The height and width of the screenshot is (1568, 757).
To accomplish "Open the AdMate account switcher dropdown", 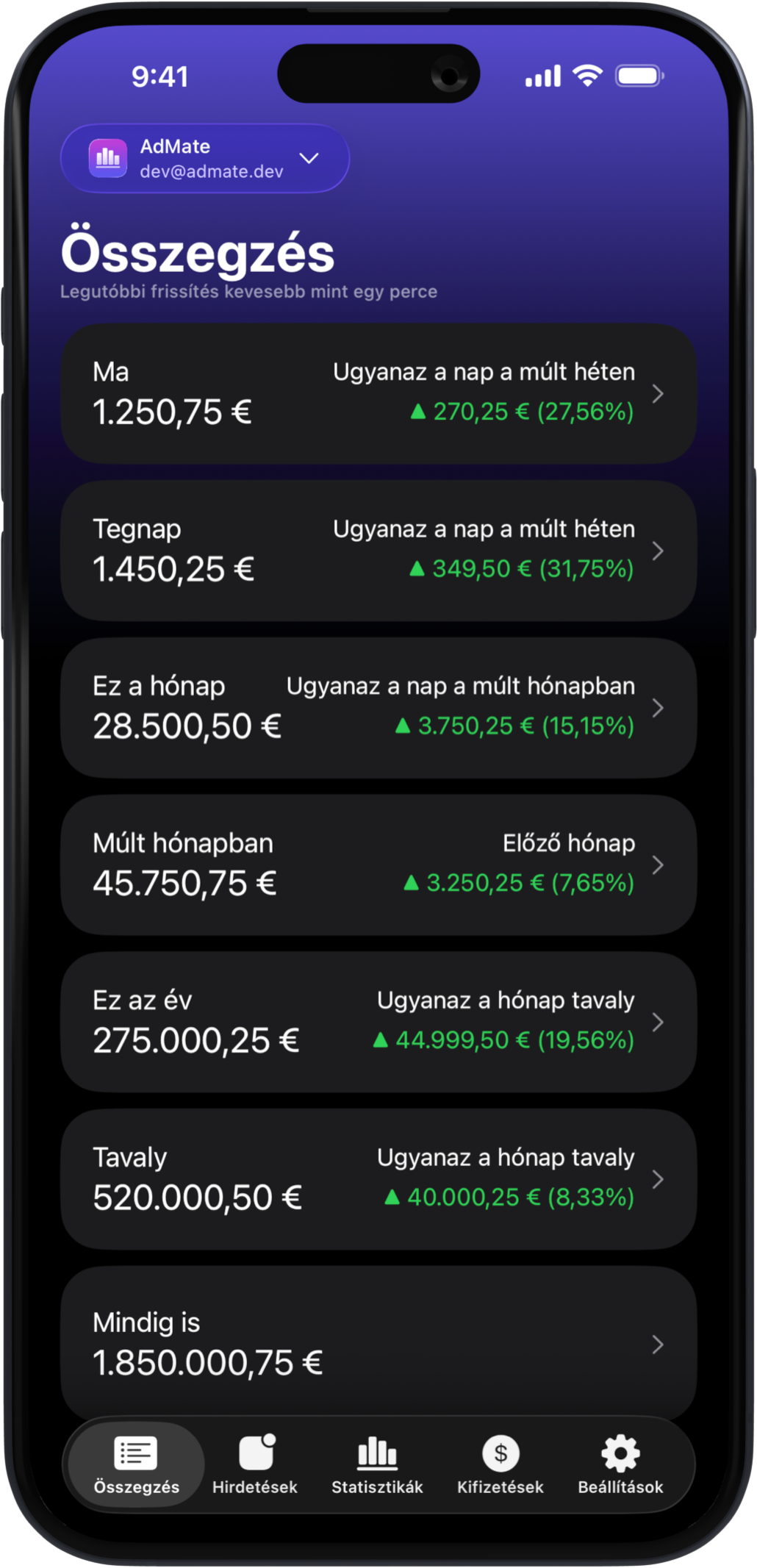I will pyautogui.click(x=204, y=159).
